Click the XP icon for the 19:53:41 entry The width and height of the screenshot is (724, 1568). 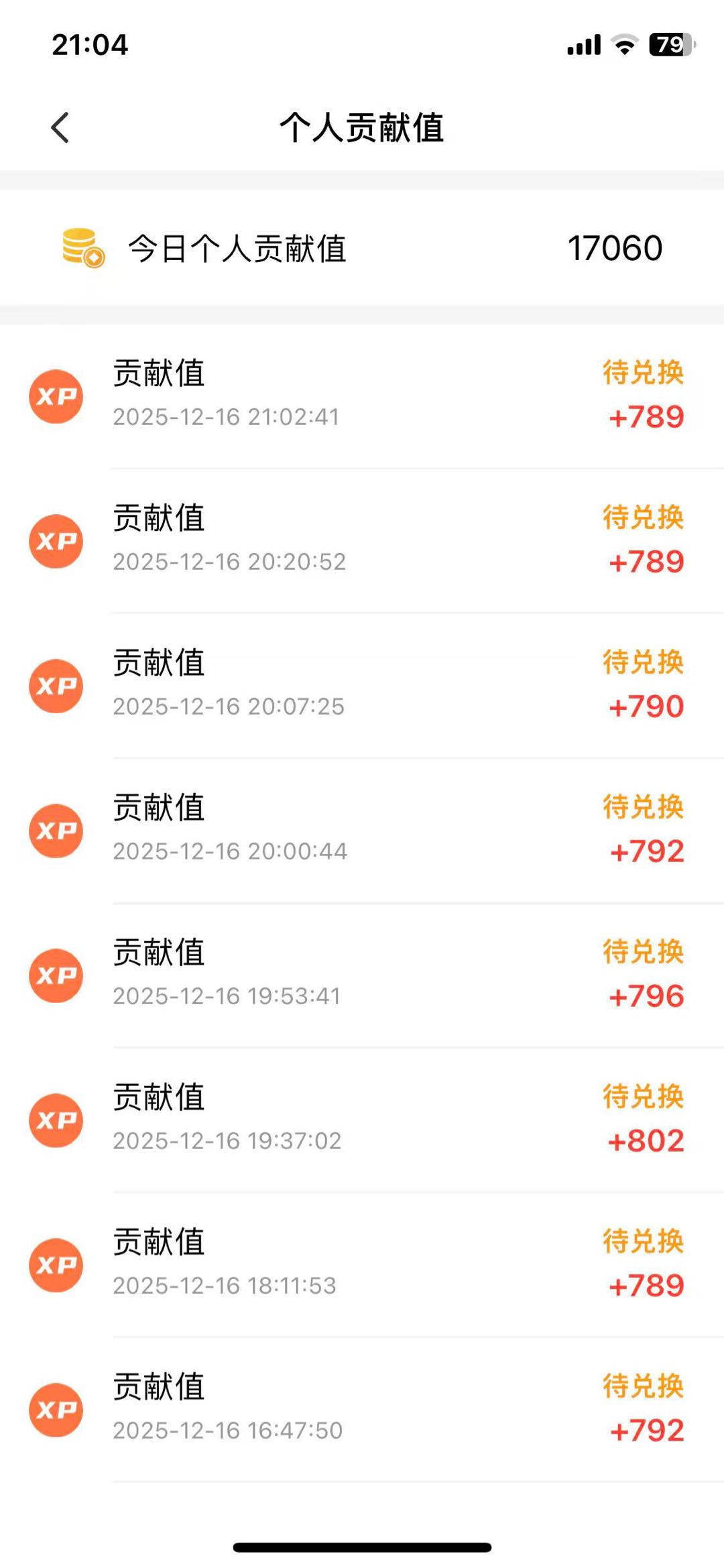point(56,976)
